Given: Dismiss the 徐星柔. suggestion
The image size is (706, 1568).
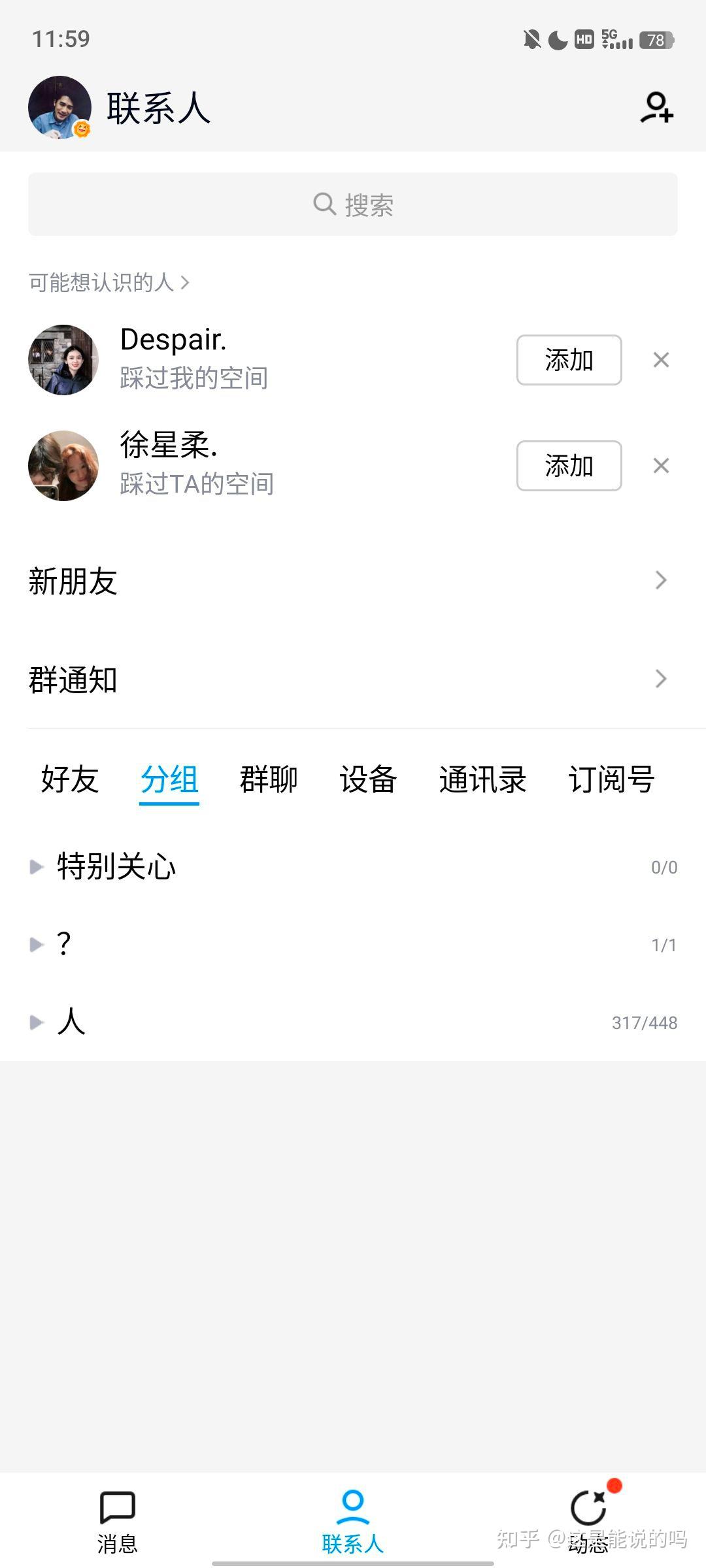Looking at the screenshot, I should click(661, 466).
